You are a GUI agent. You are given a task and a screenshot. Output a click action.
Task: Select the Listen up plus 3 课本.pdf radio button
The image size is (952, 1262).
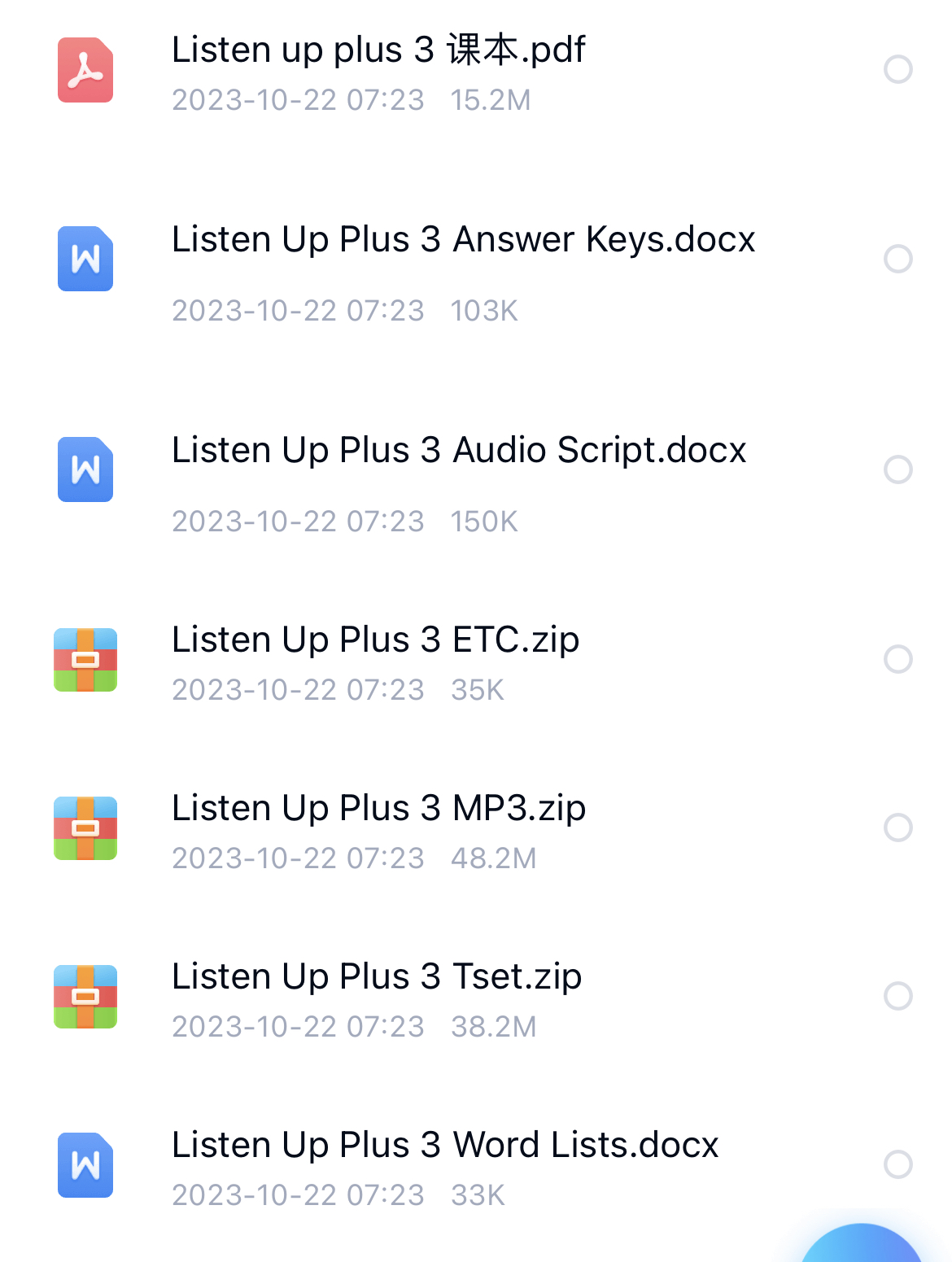(897, 70)
